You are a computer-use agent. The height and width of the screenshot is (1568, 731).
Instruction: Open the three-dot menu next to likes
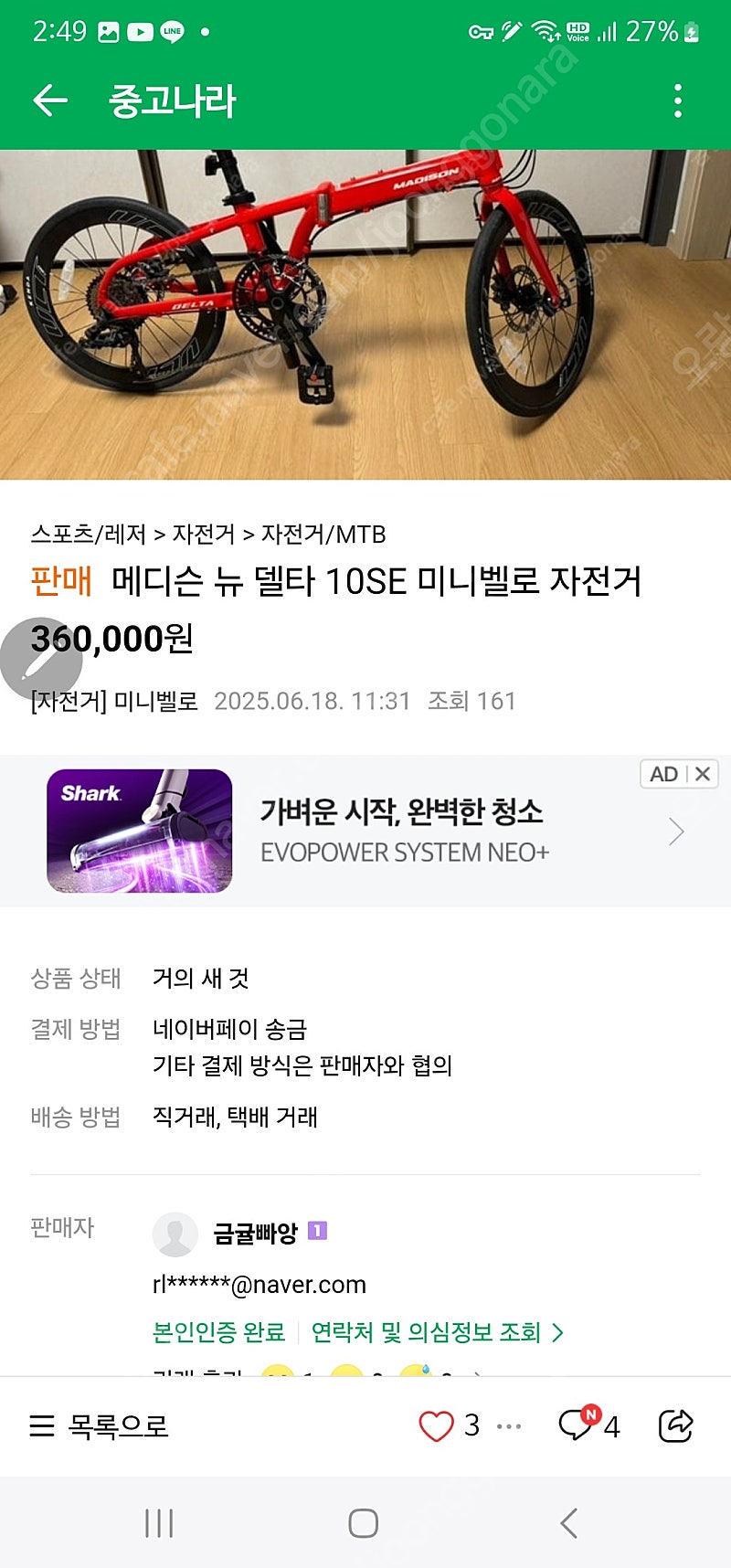tap(509, 1425)
